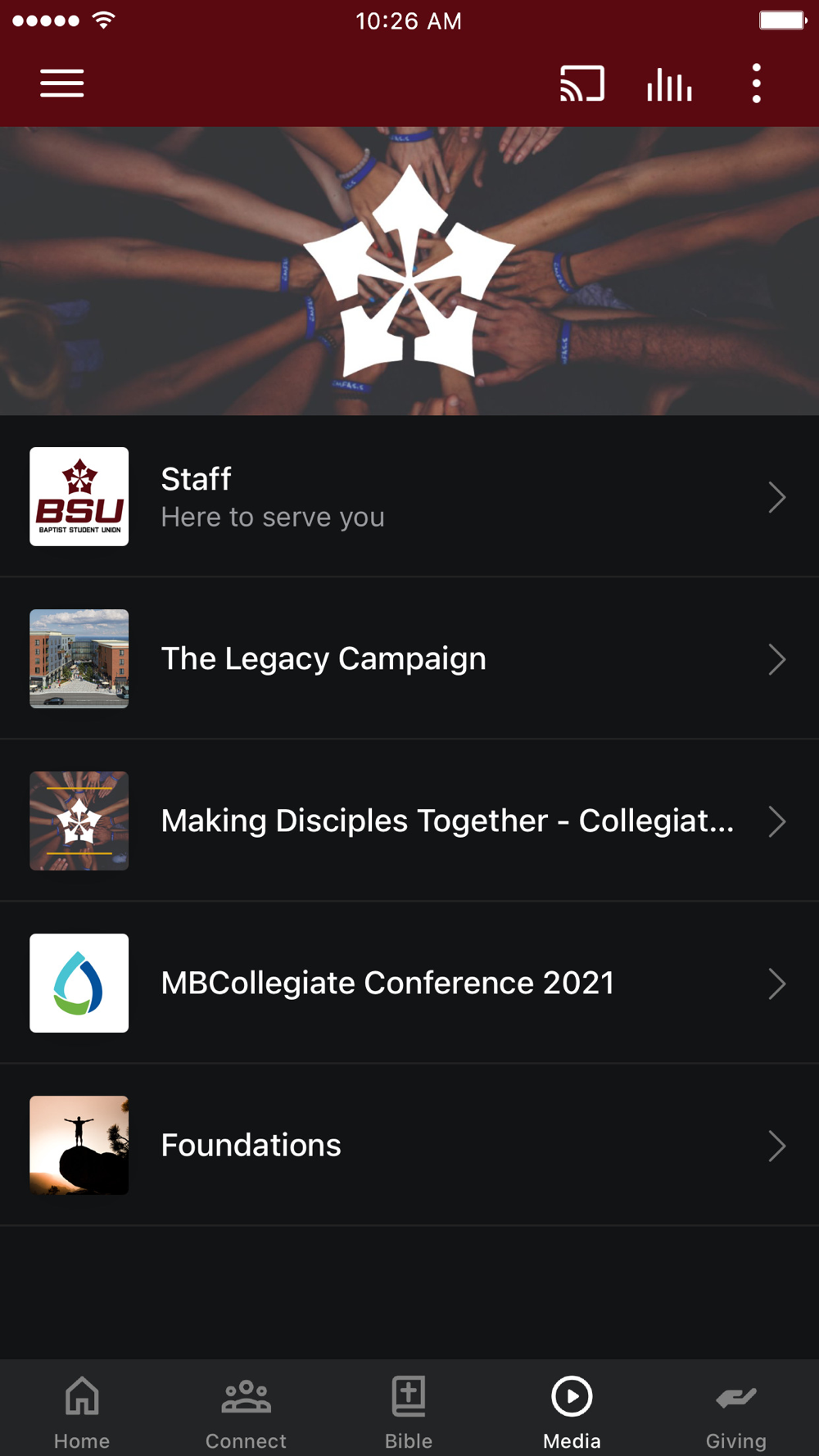Open the Staff row
The image size is (819, 1456).
point(409,496)
